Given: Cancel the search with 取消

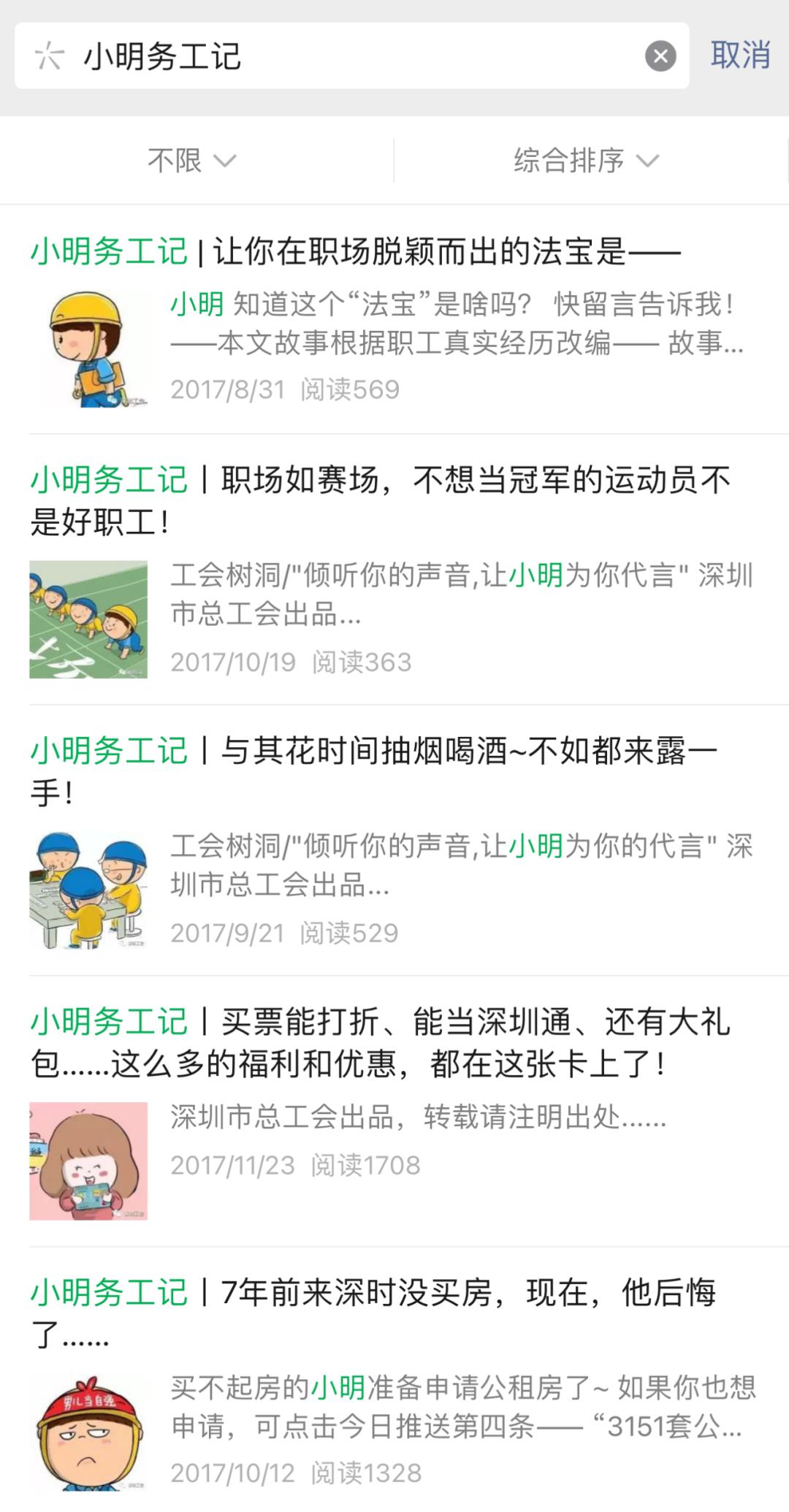Looking at the screenshot, I should click(x=740, y=56).
